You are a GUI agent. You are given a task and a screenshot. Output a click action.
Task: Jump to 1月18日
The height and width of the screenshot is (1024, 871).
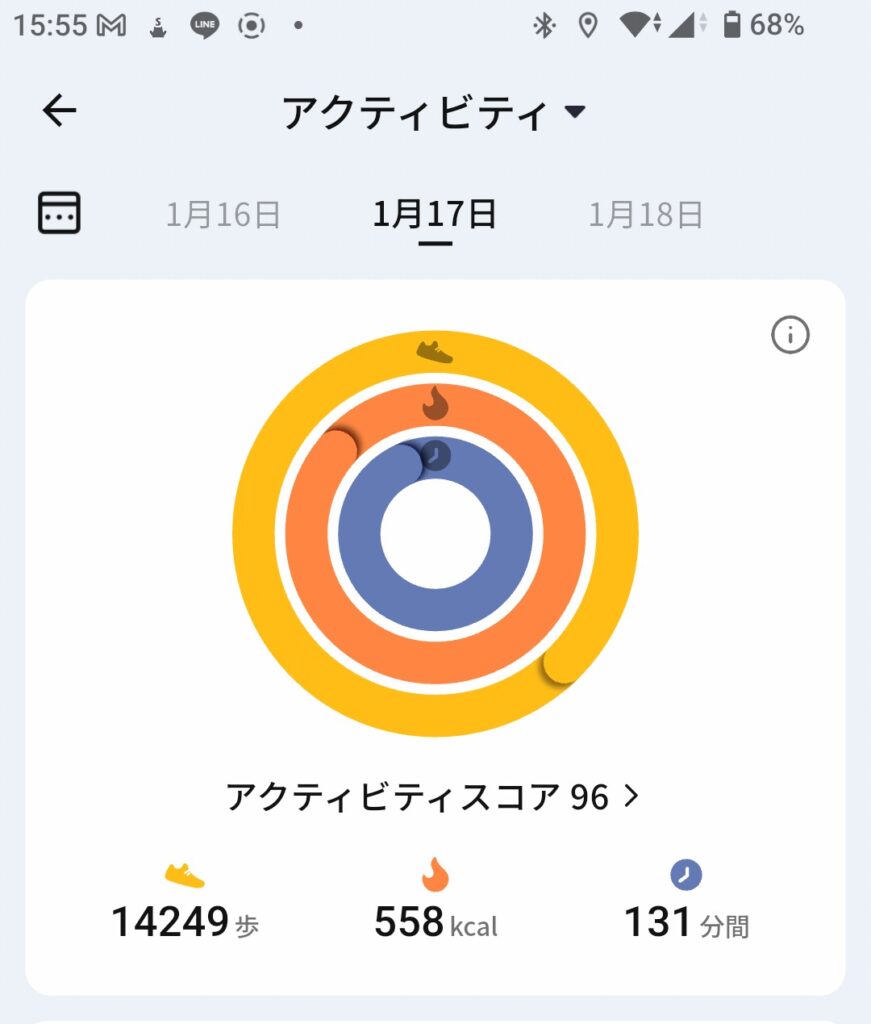[645, 215]
